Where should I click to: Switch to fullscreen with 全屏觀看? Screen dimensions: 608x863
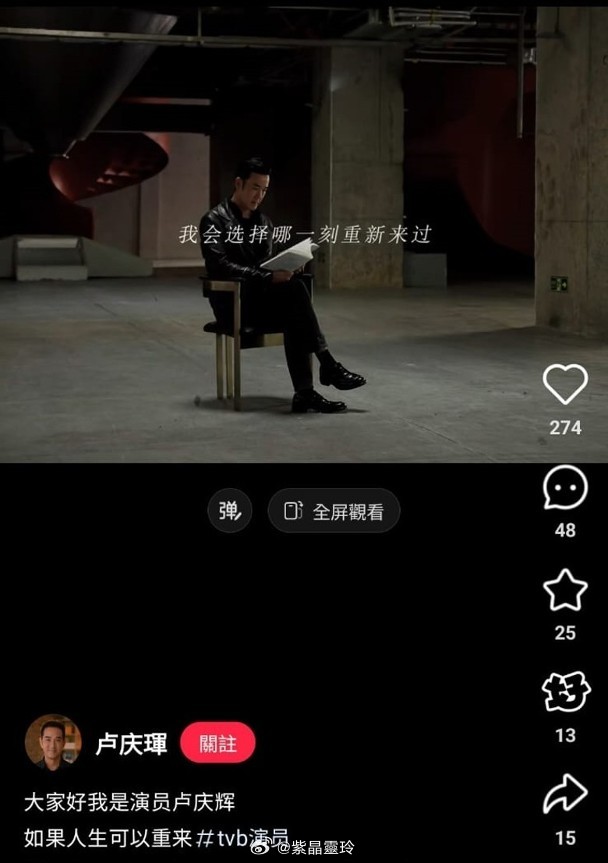(334, 511)
